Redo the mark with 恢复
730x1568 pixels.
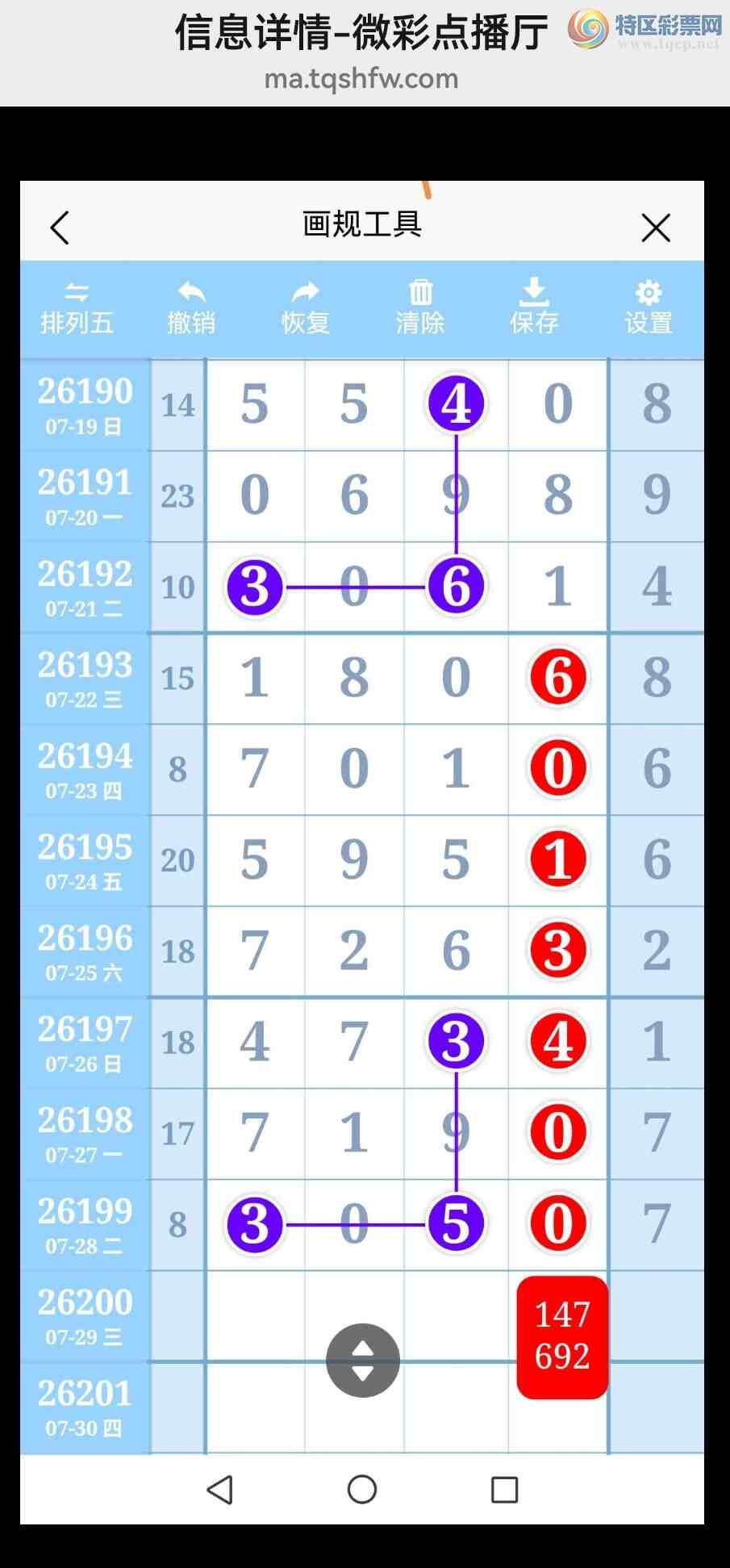point(305,309)
